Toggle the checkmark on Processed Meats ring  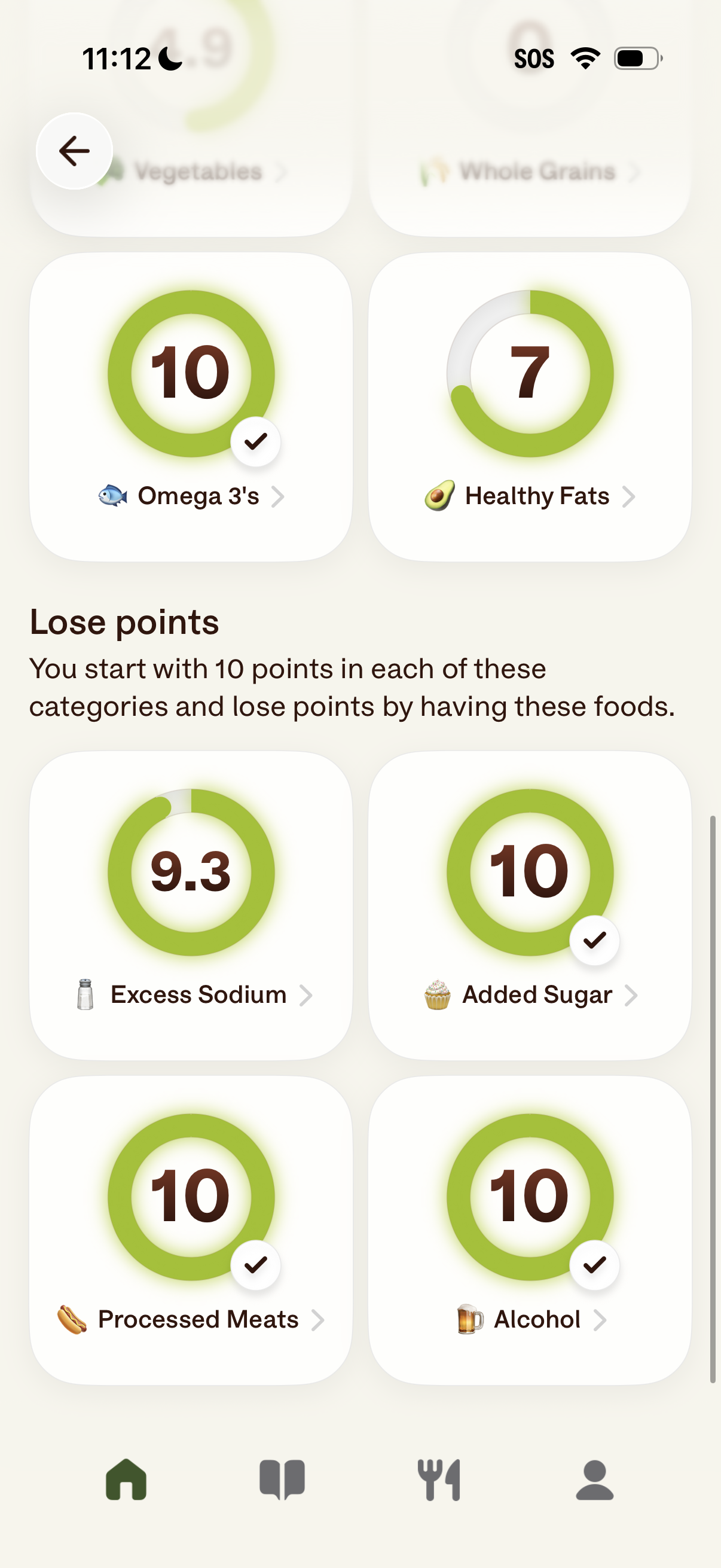255,1264
